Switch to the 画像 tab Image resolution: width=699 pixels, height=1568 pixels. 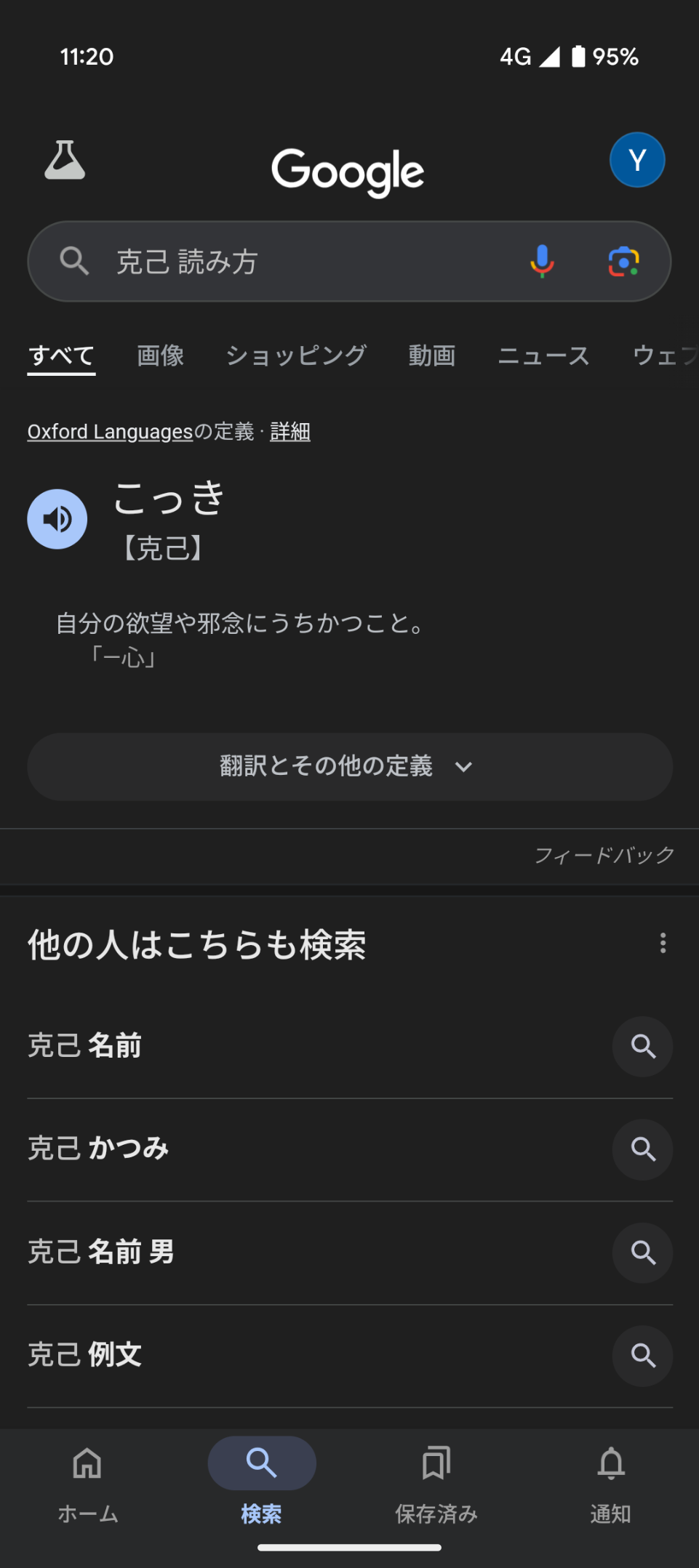click(161, 355)
